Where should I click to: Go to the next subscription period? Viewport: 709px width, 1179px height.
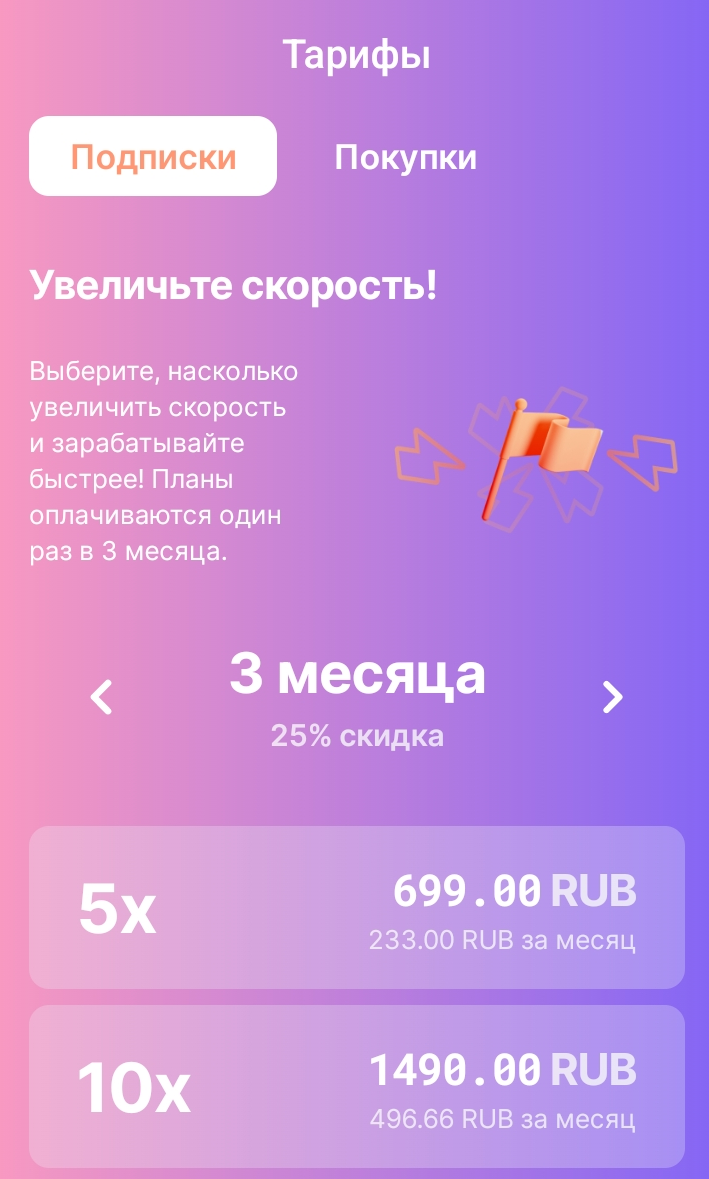pyautogui.click(x=612, y=697)
